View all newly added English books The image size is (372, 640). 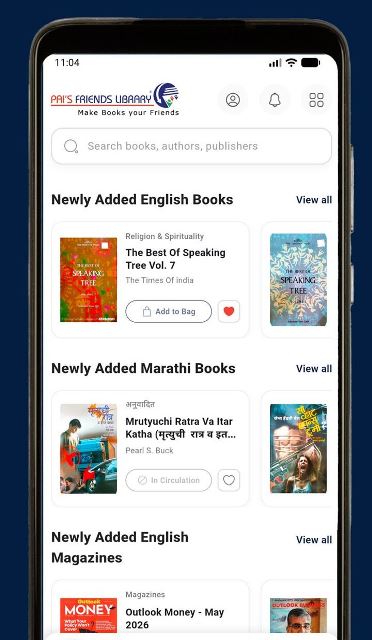314,200
